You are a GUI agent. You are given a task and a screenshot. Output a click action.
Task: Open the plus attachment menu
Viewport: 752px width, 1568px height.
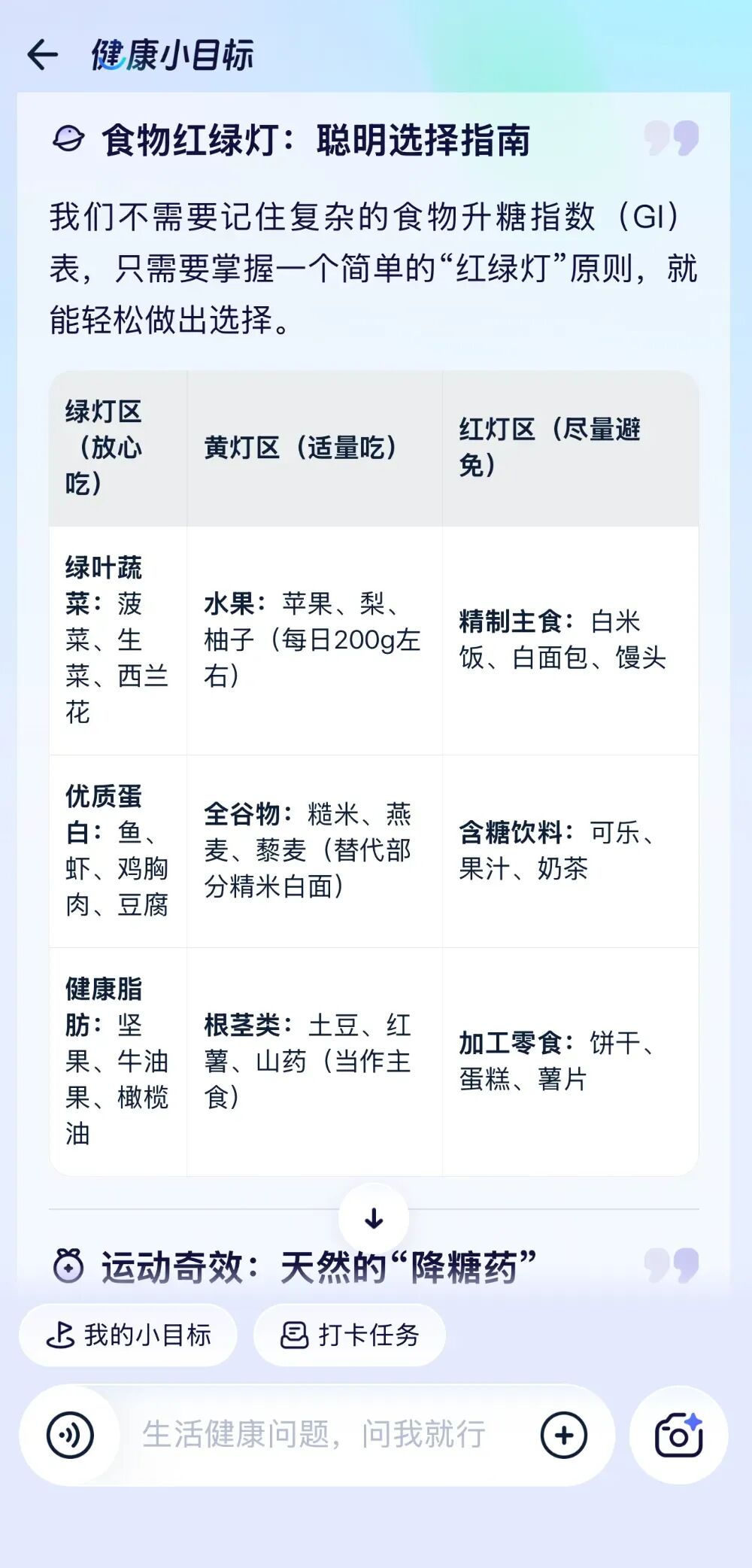point(563,1435)
